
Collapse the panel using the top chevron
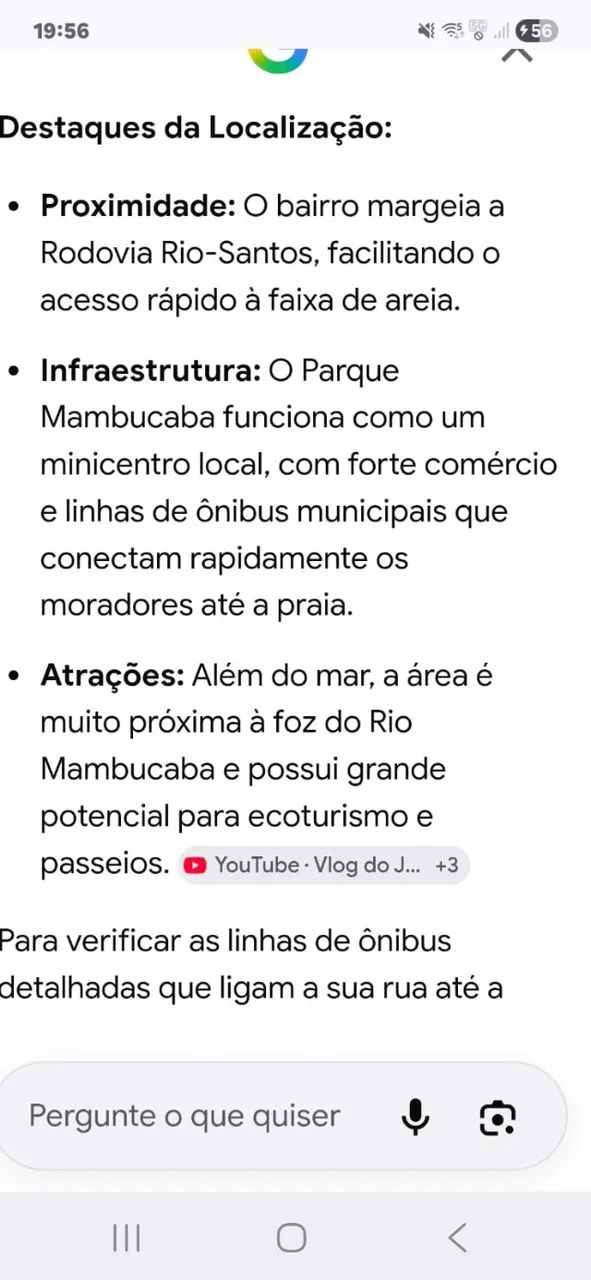tap(517, 54)
